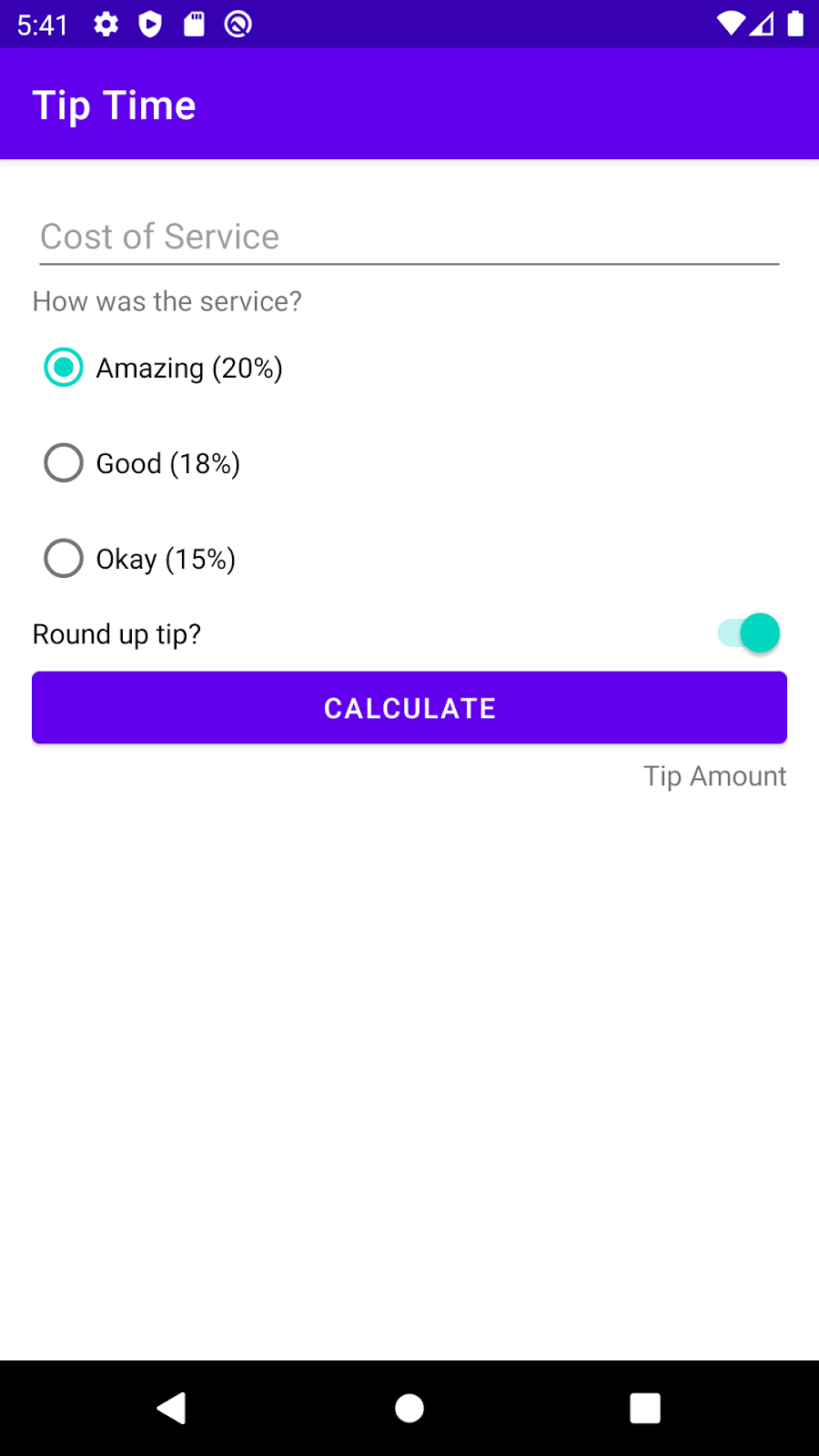Image resolution: width=819 pixels, height=1456 pixels.
Task: Click the 5:41 clock in status bar
Action: 41,24
